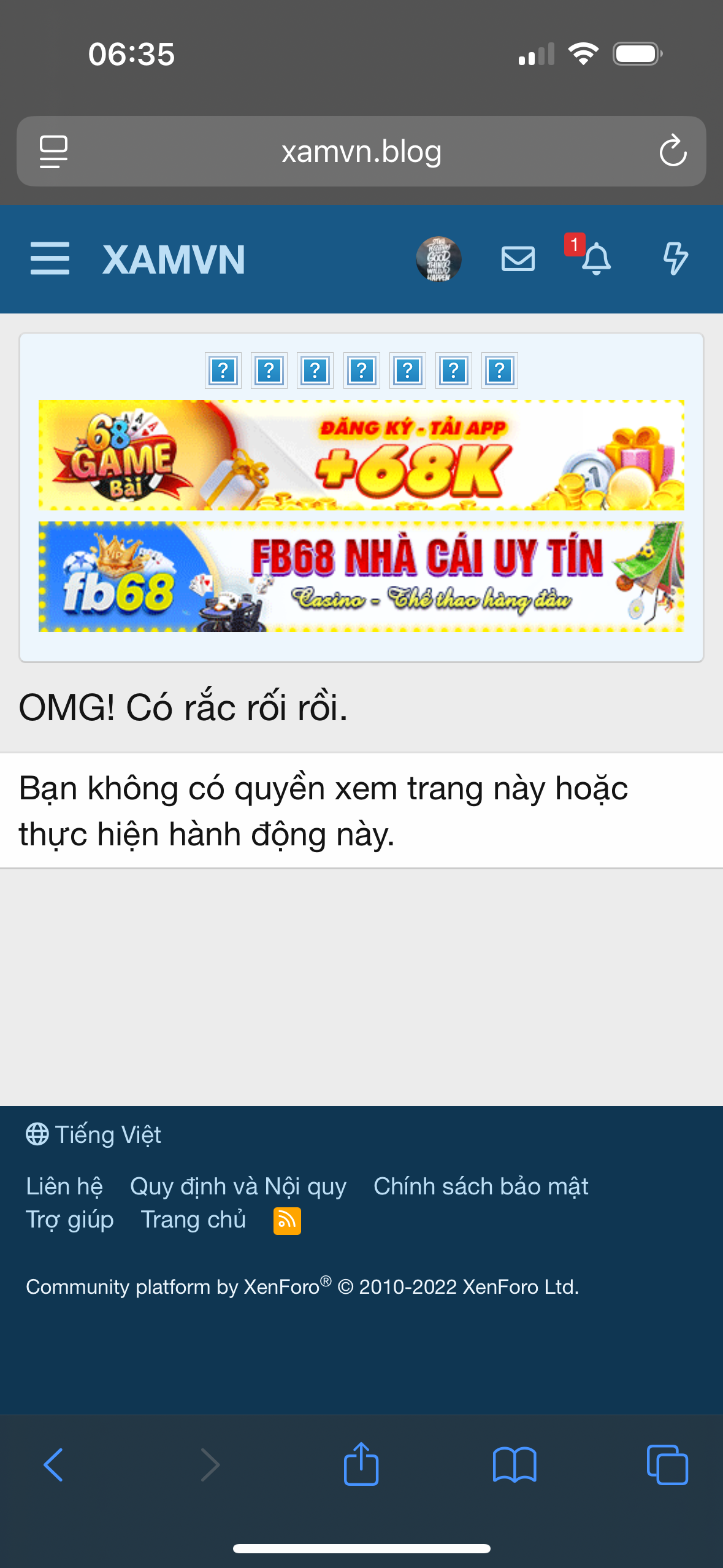The width and height of the screenshot is (723, 1568).
Task: Go to Trang chủ
Action: click(x=193, y=1220)
